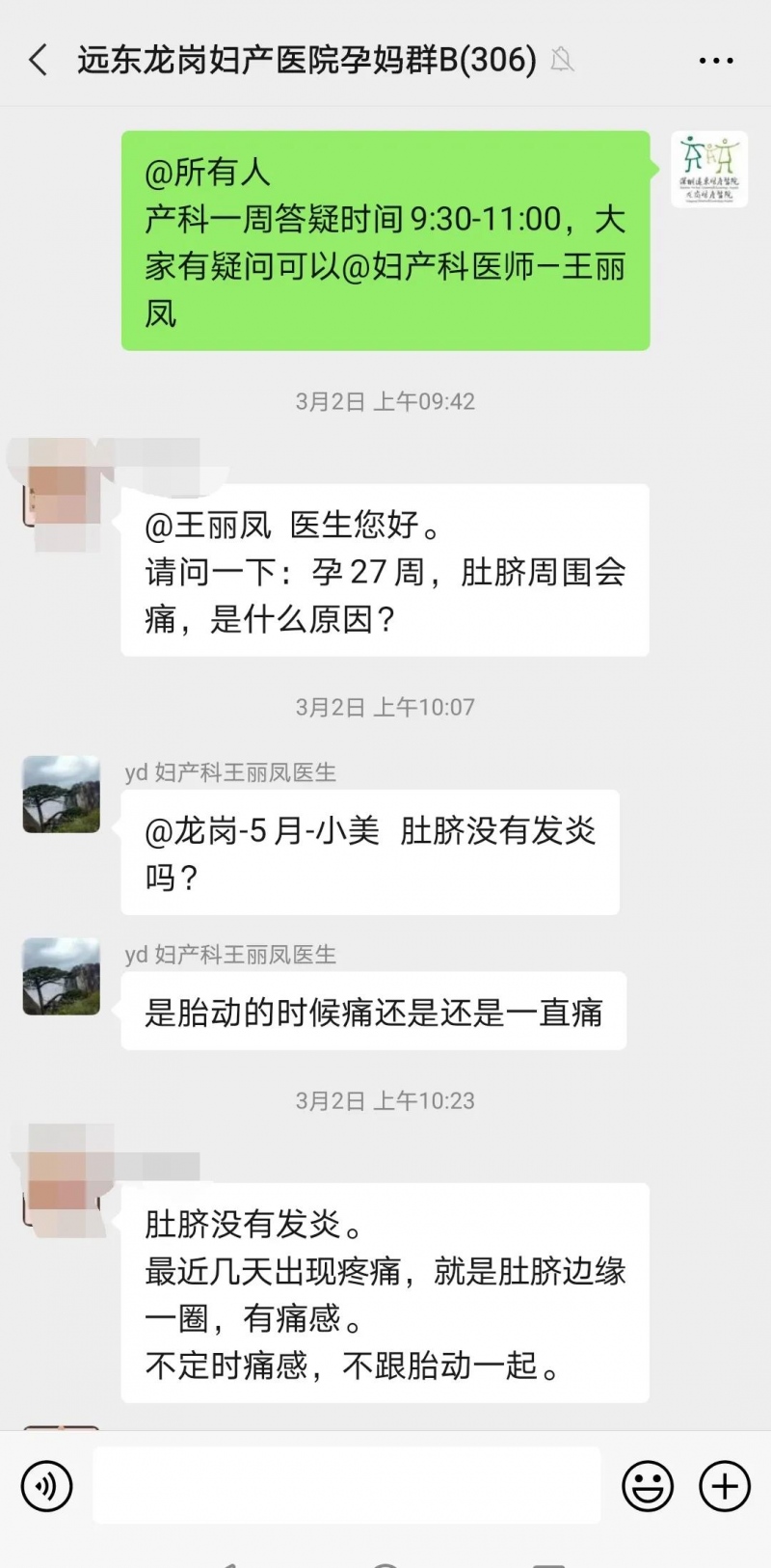Go back from the group chat
The image size is (771, 1568).
[38, 60]
